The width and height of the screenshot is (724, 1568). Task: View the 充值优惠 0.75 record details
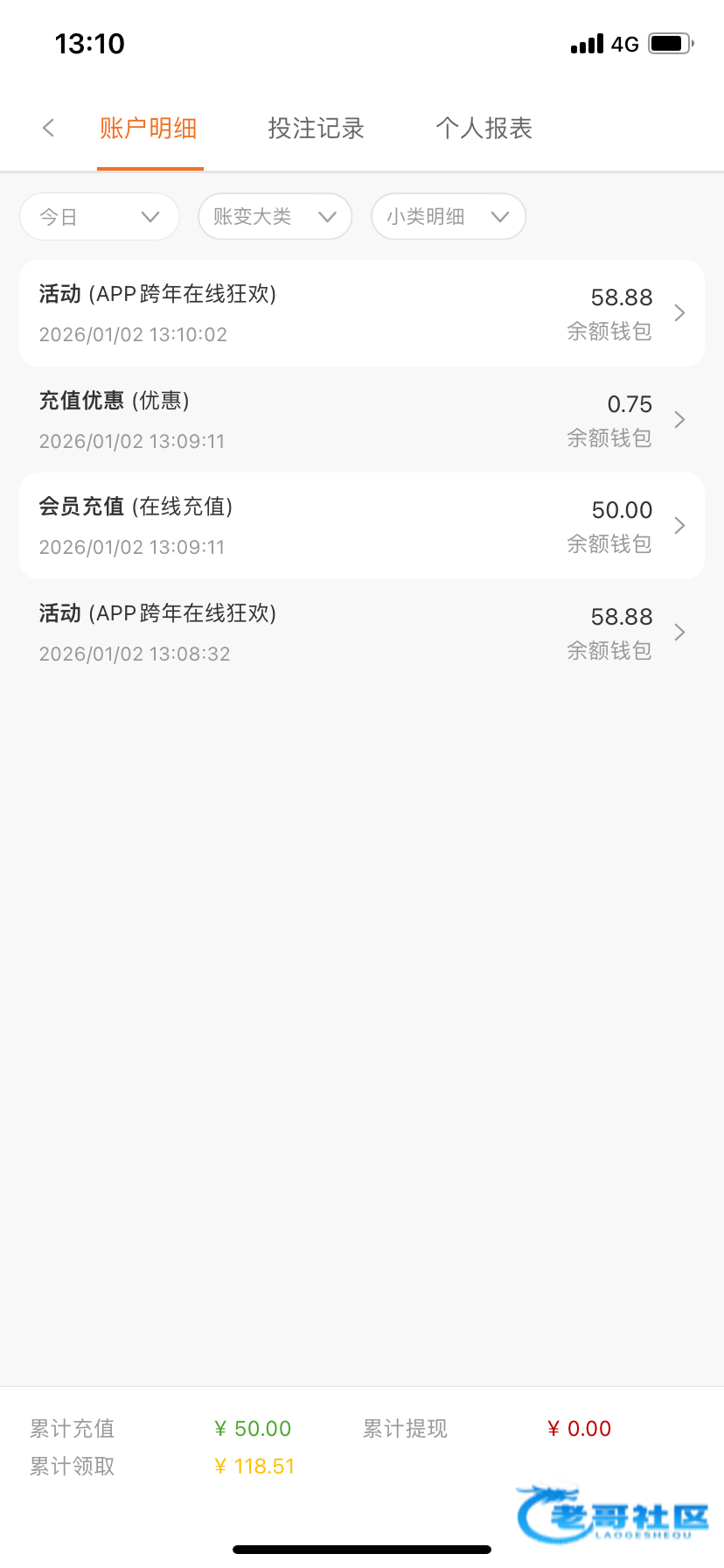point(362,420)
